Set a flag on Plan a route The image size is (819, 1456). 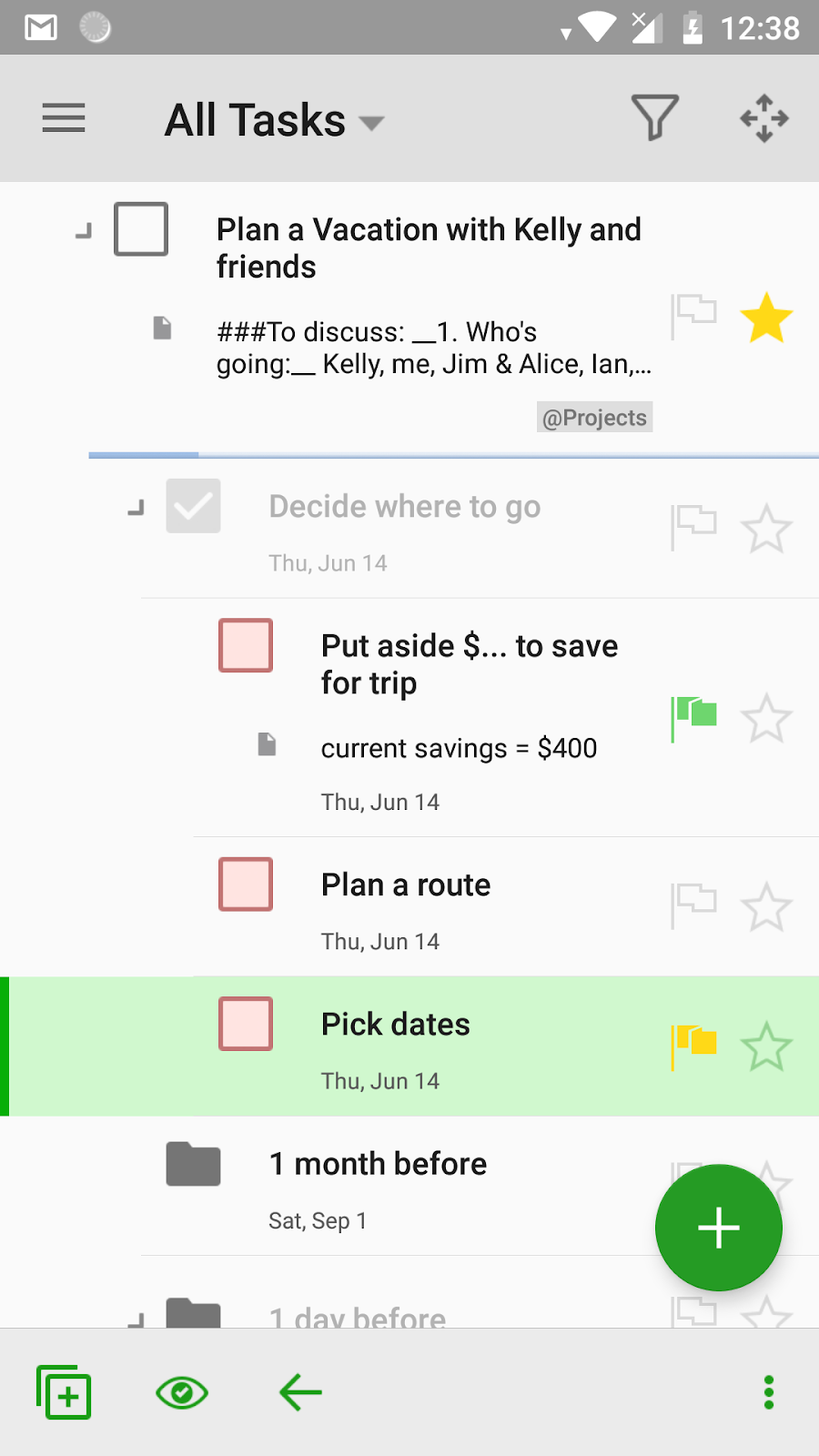point(693,905)
